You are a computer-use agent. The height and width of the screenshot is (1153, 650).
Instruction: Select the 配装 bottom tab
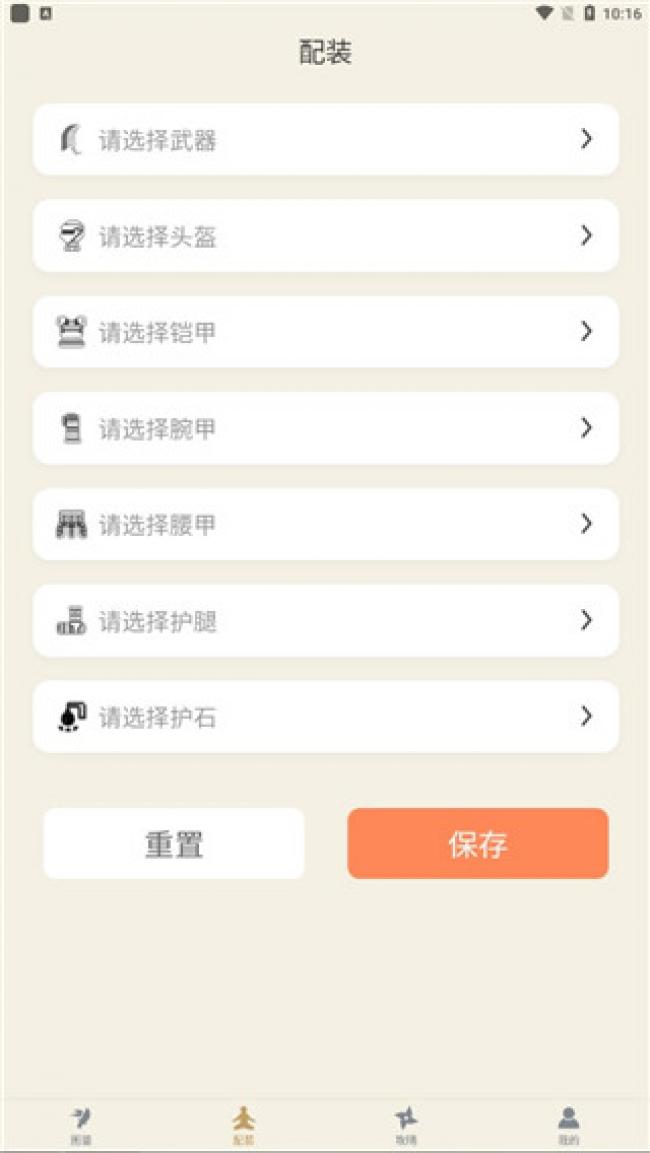tap(243, 1126)
